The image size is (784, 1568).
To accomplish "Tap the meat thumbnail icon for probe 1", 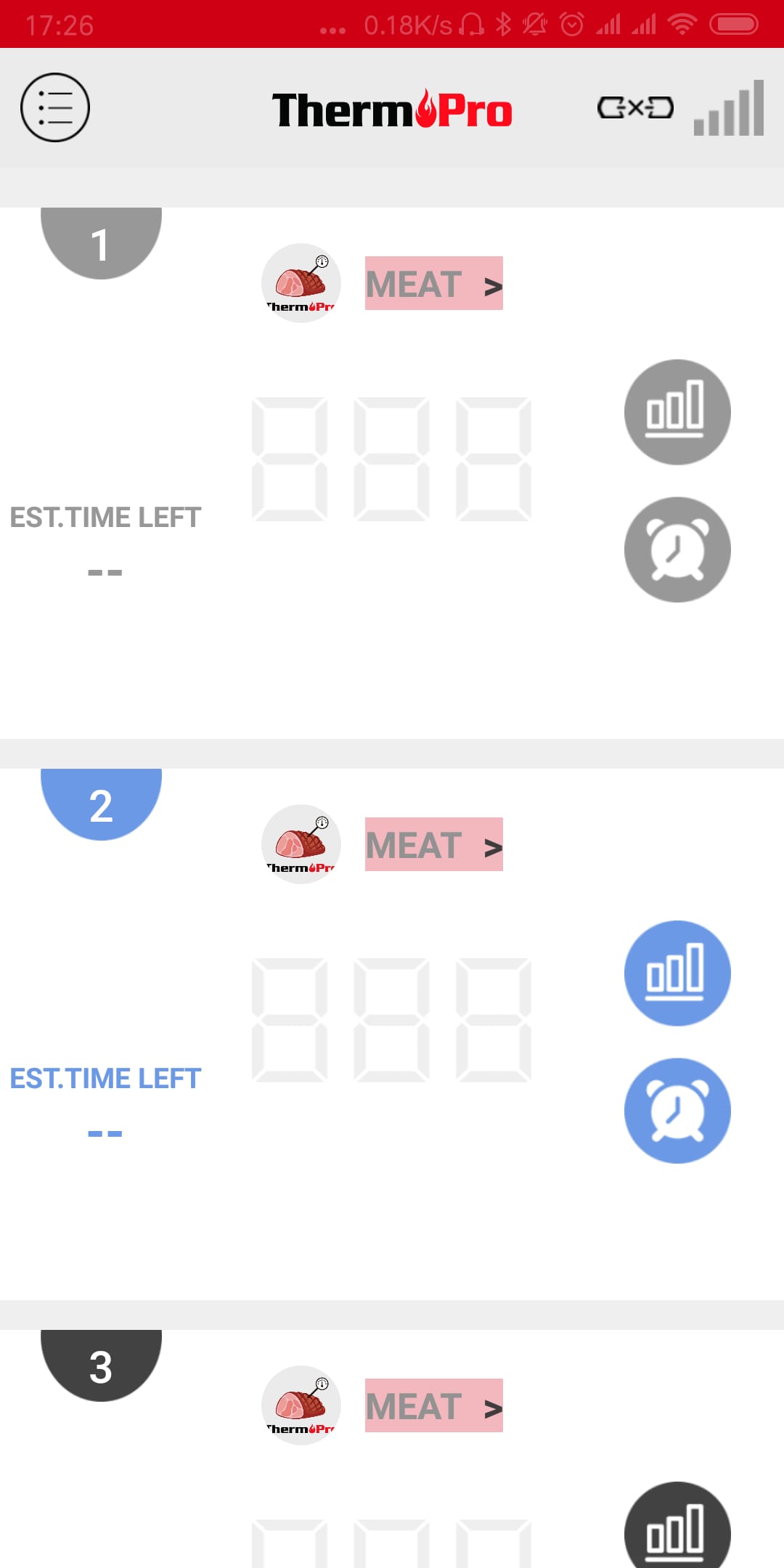I will (301, 283).
